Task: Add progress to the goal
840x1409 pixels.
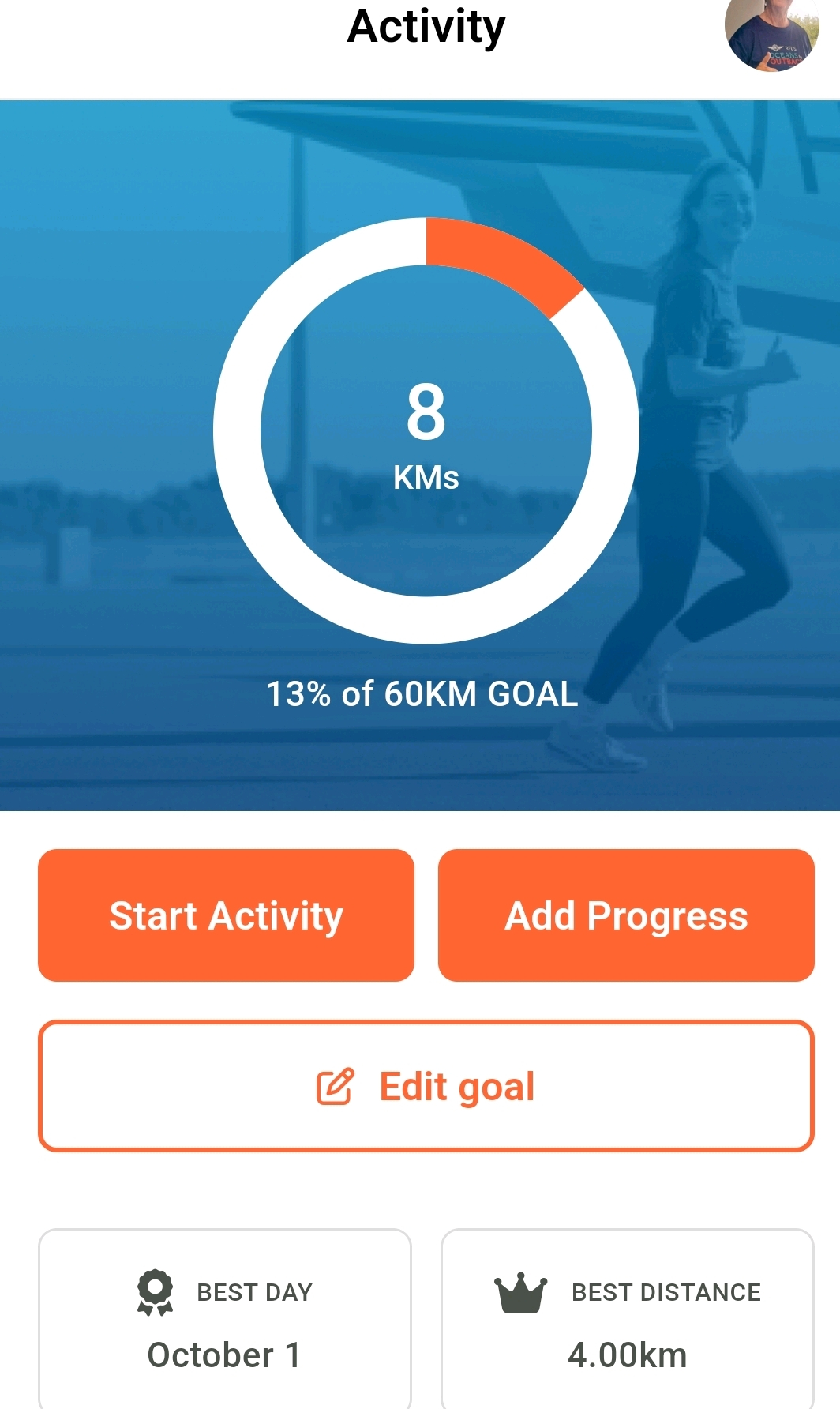Action: click(x=626, y=915)
